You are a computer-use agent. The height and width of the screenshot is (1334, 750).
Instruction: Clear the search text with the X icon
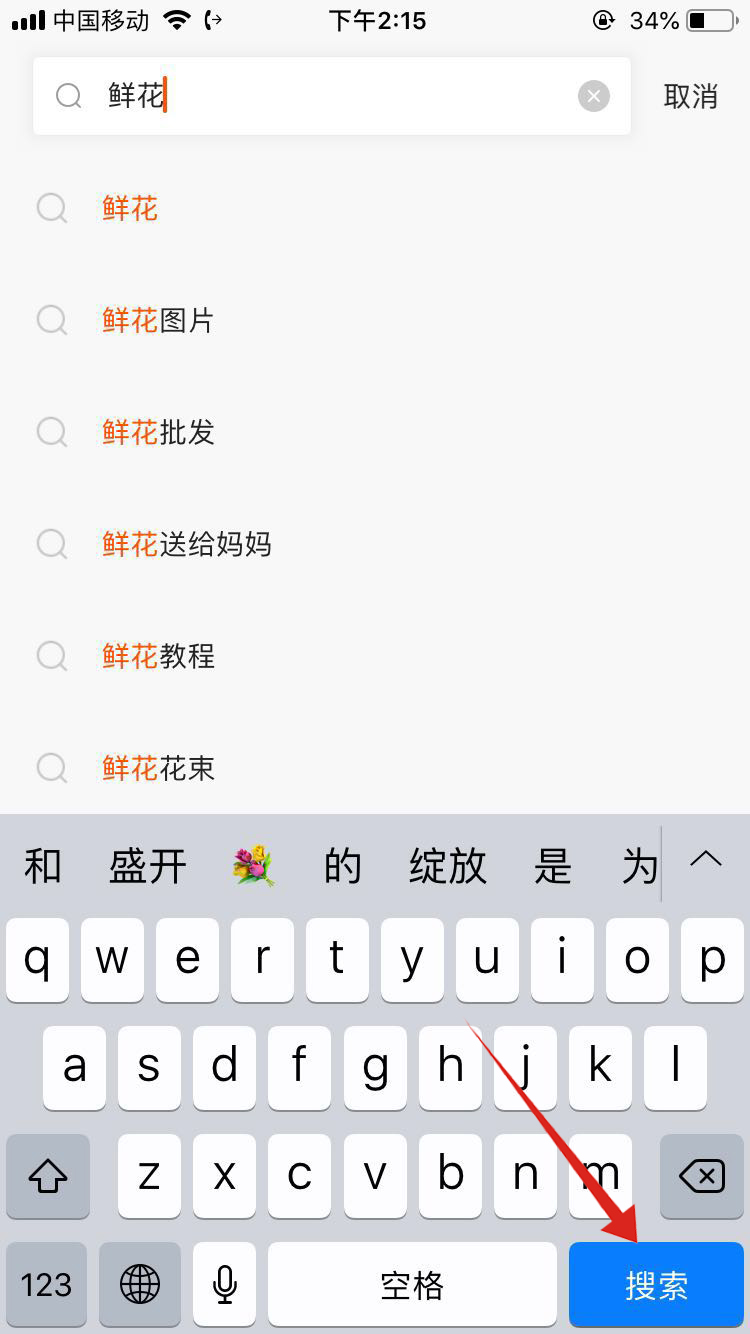[594, 96]
